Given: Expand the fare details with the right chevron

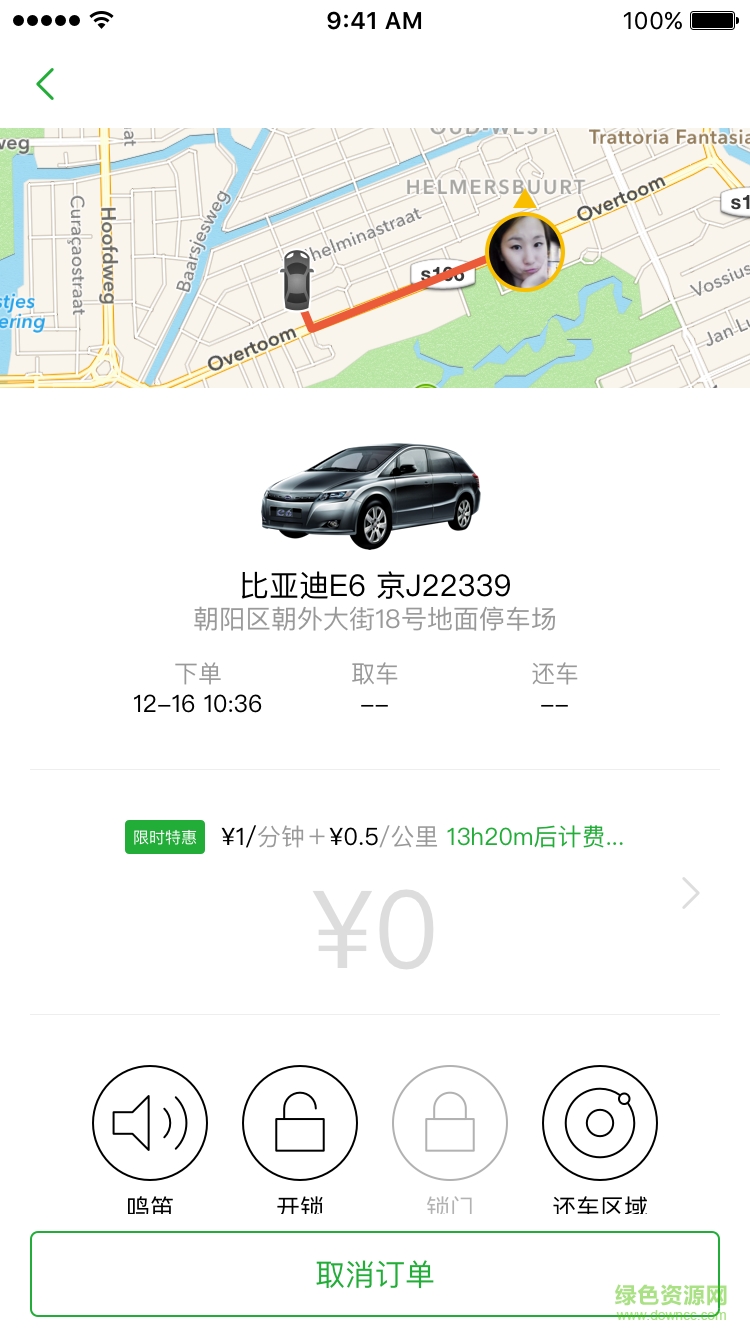Looking at the screenshot, I should (689, 893).
